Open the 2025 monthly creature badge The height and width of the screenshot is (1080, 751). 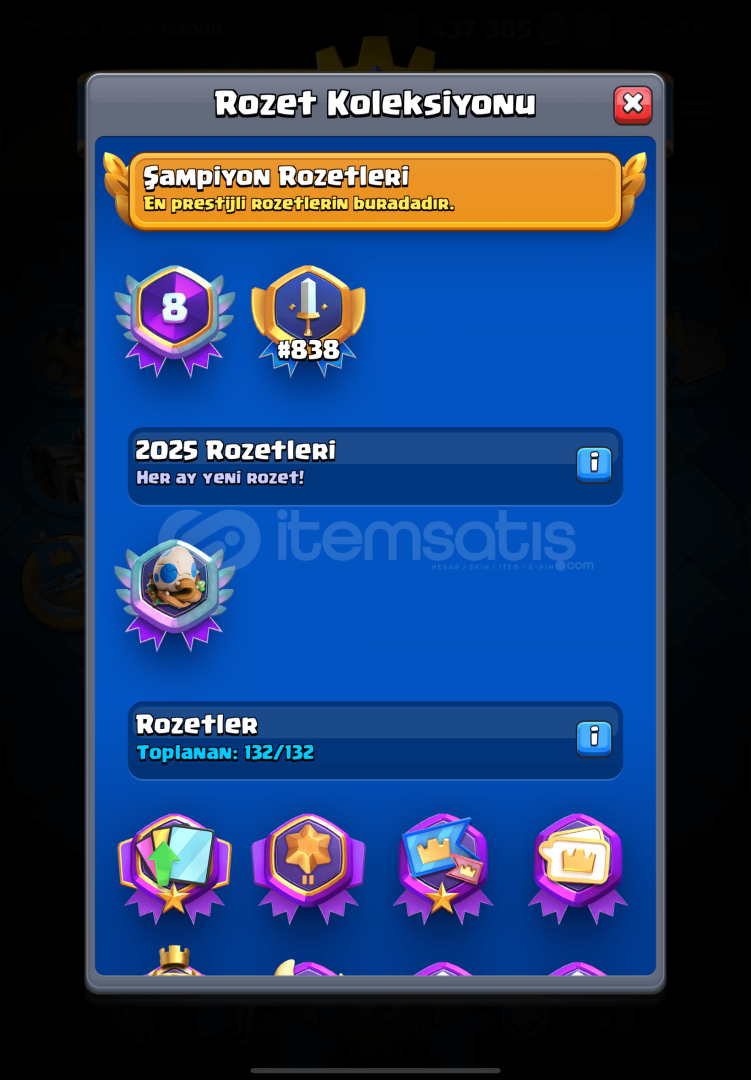(x=175, y=590)
